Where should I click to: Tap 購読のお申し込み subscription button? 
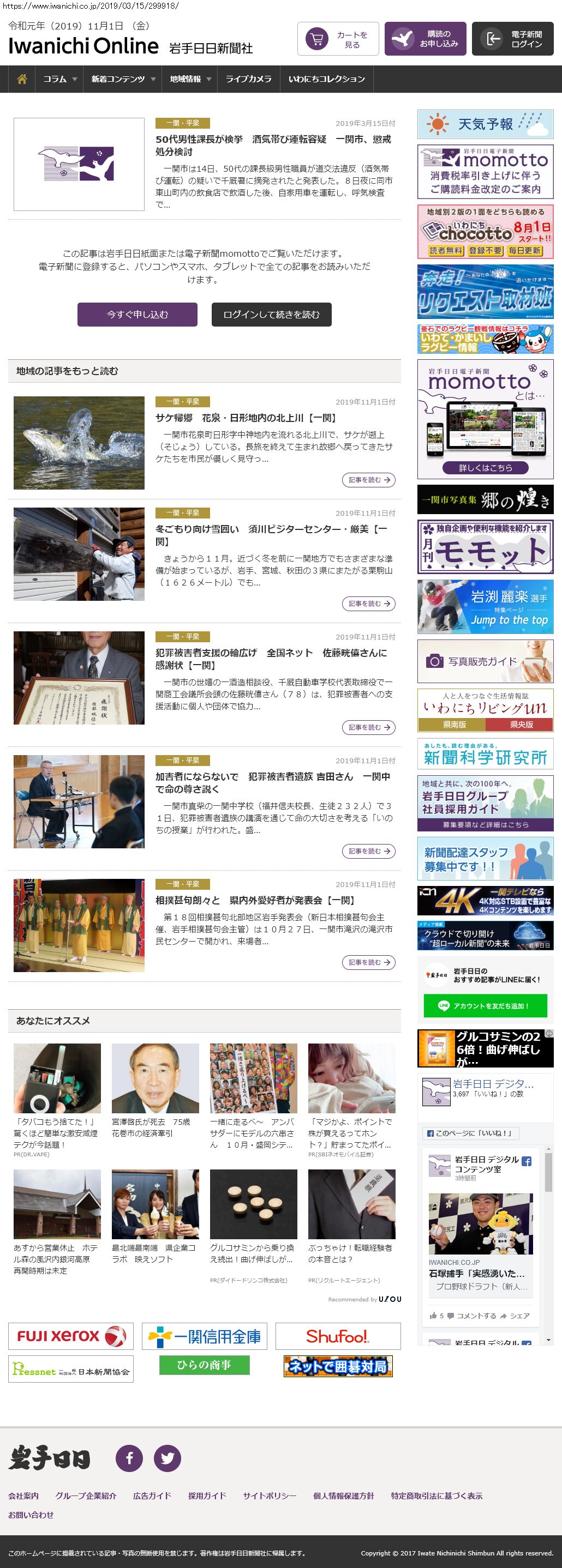(425, 40)
